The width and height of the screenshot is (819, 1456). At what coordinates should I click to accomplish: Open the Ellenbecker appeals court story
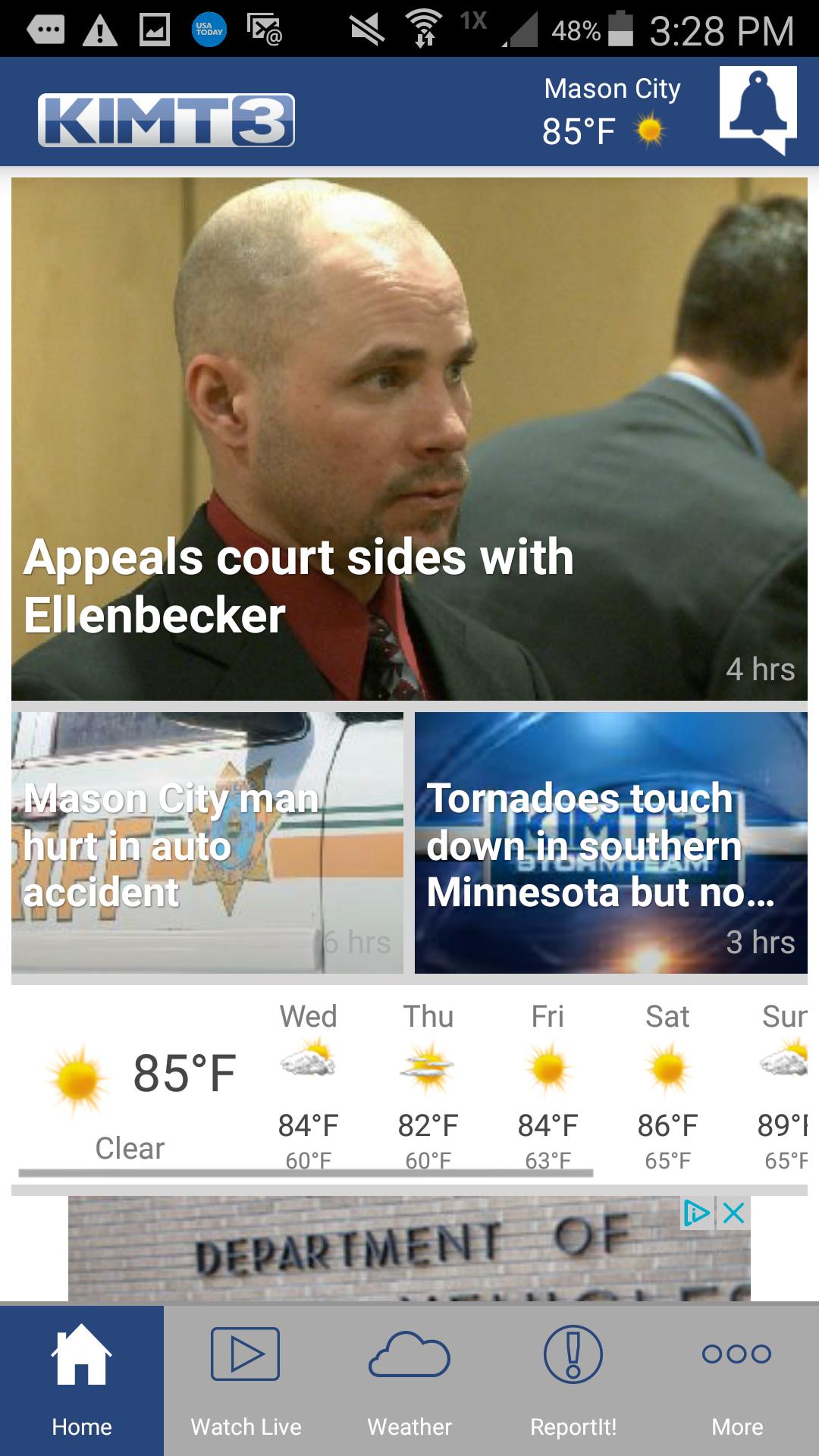[409, 440]
